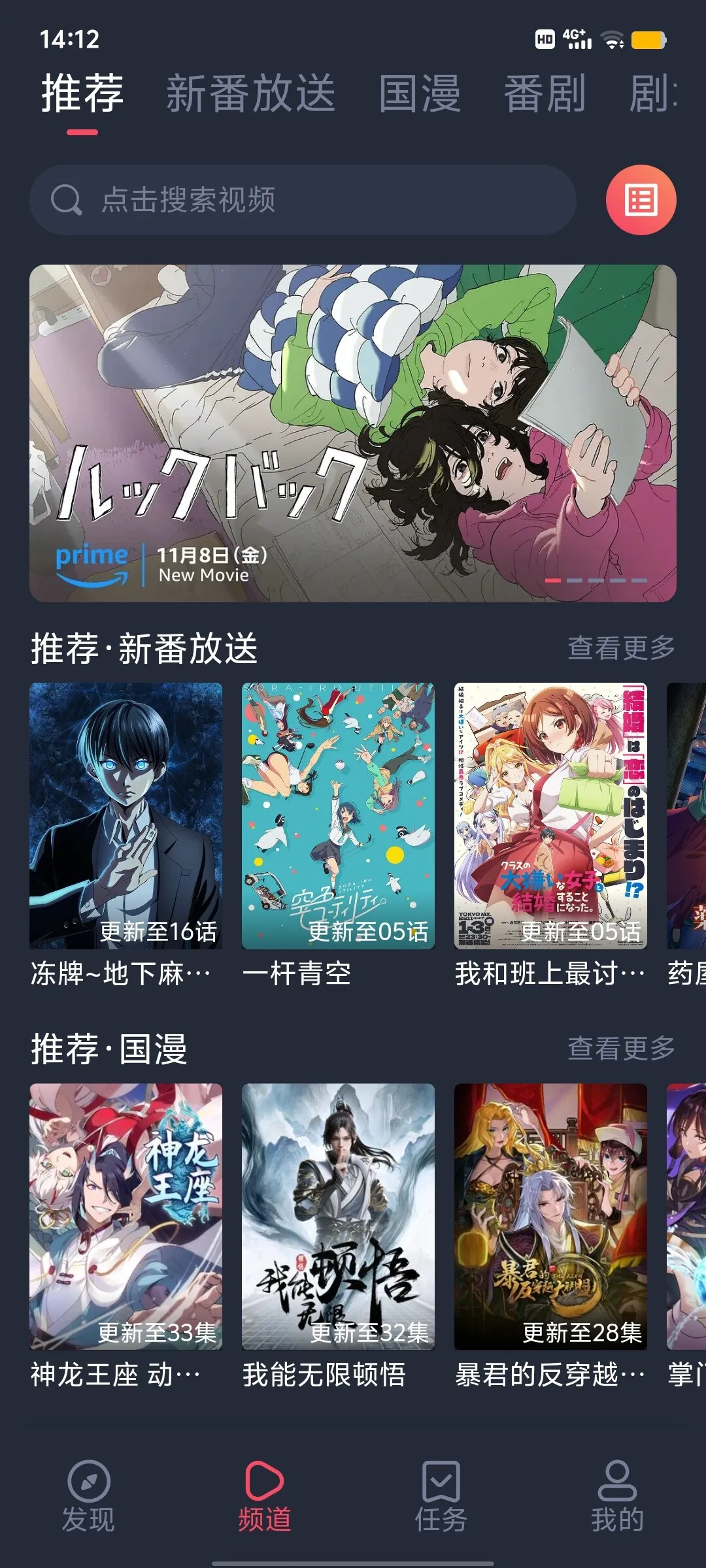
Task: View more in 推荐·国漫 section
Action: point(620,1049)
